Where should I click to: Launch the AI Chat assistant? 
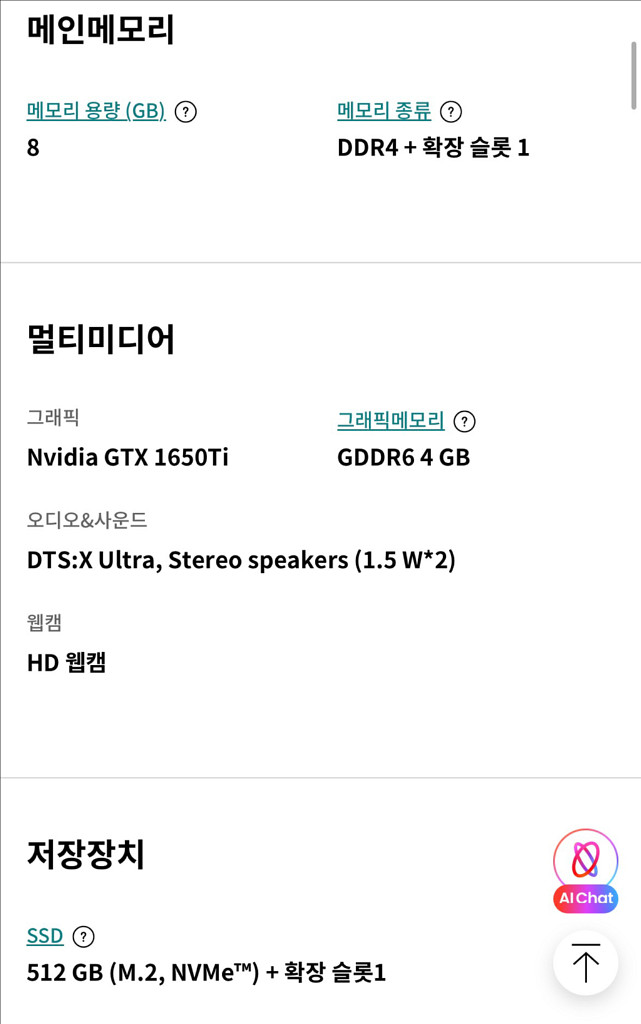point(585,870)
